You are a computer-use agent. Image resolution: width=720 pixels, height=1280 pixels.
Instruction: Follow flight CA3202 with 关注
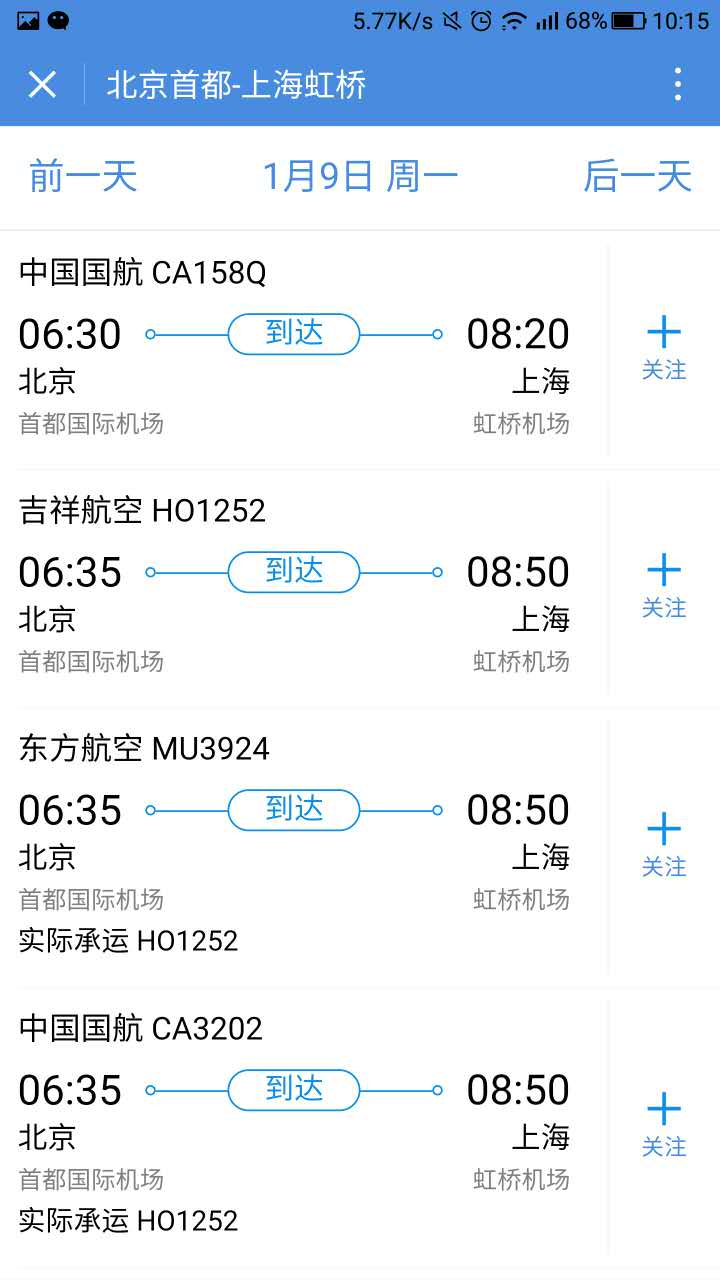664,1125
